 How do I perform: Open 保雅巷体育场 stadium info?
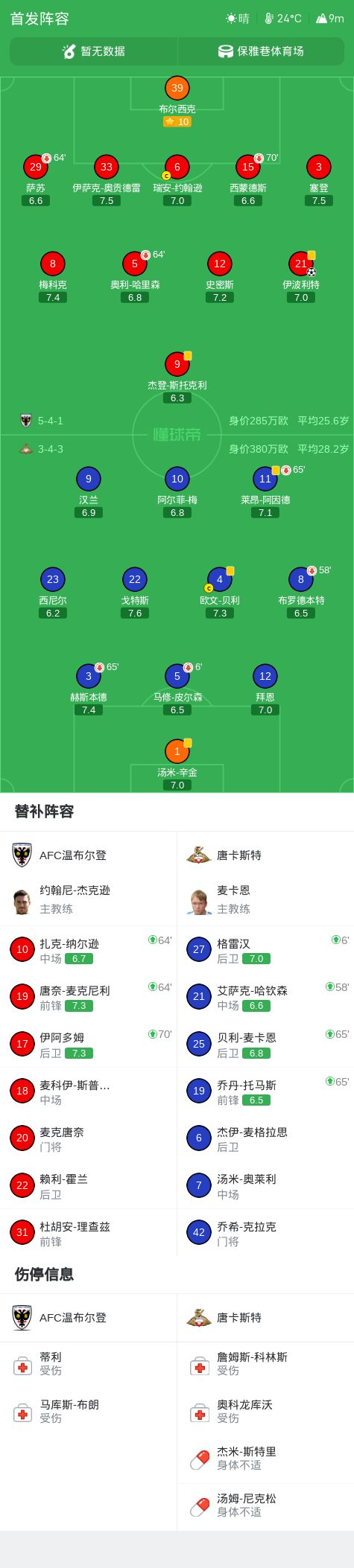(261, 51)
